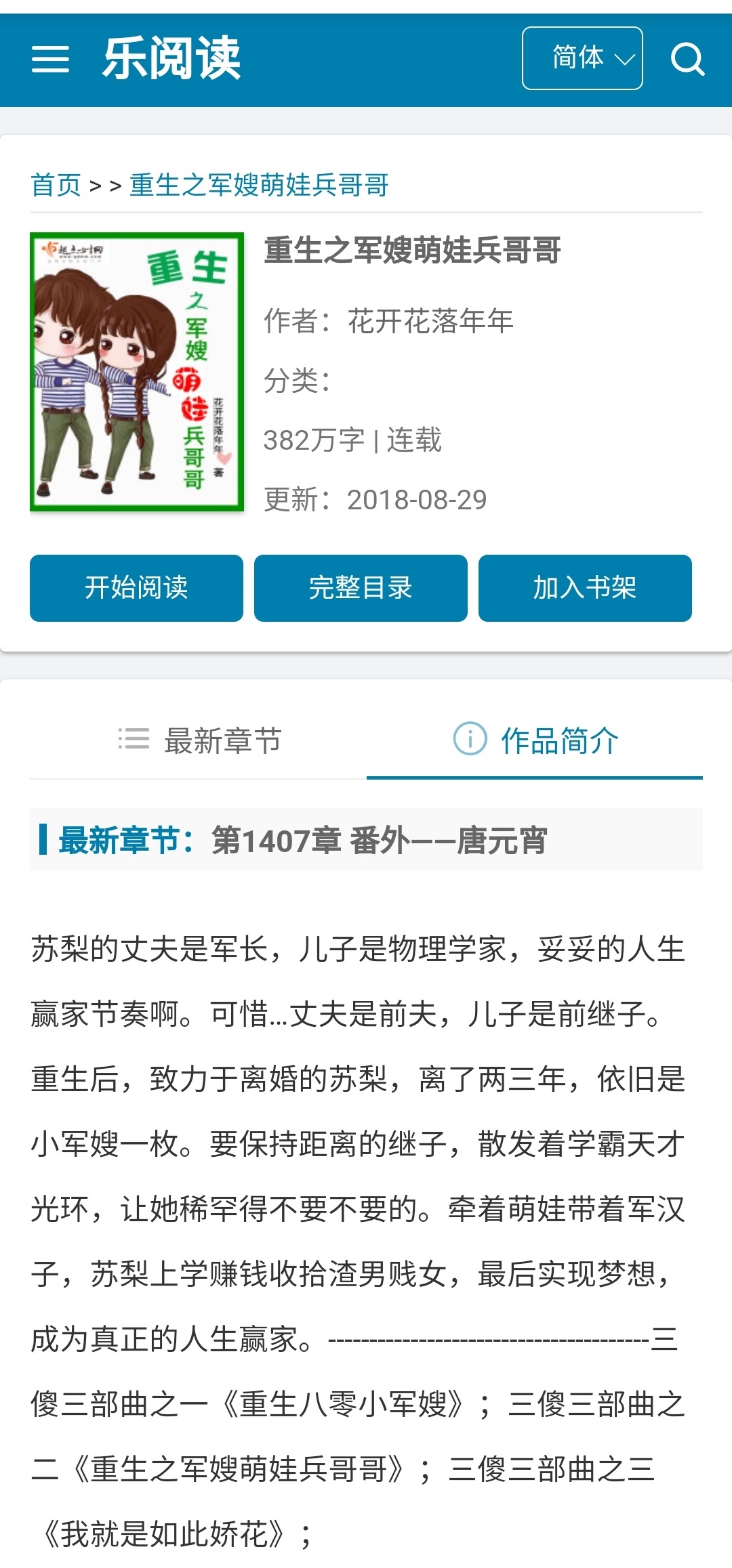This screenshot has height=1568, width=732.
Task: Open the search icon
Action: click(687, 59)
